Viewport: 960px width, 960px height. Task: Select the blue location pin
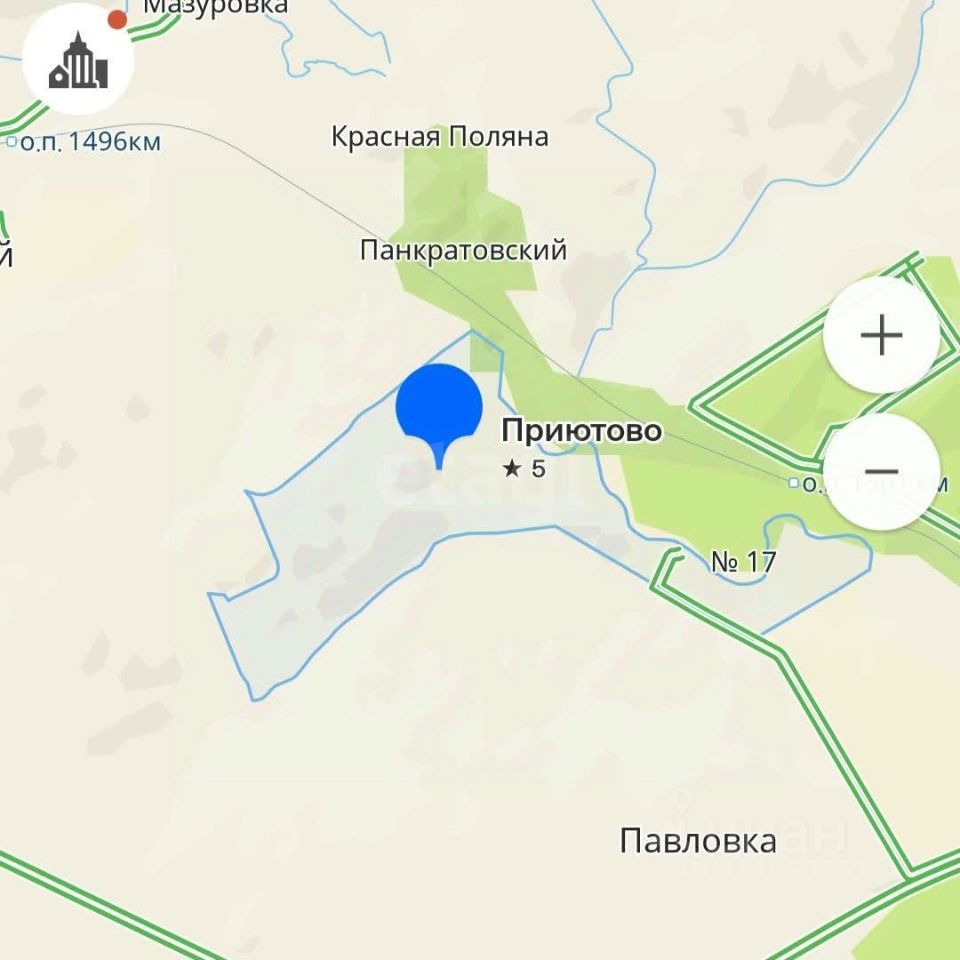[x=439, y=408]
